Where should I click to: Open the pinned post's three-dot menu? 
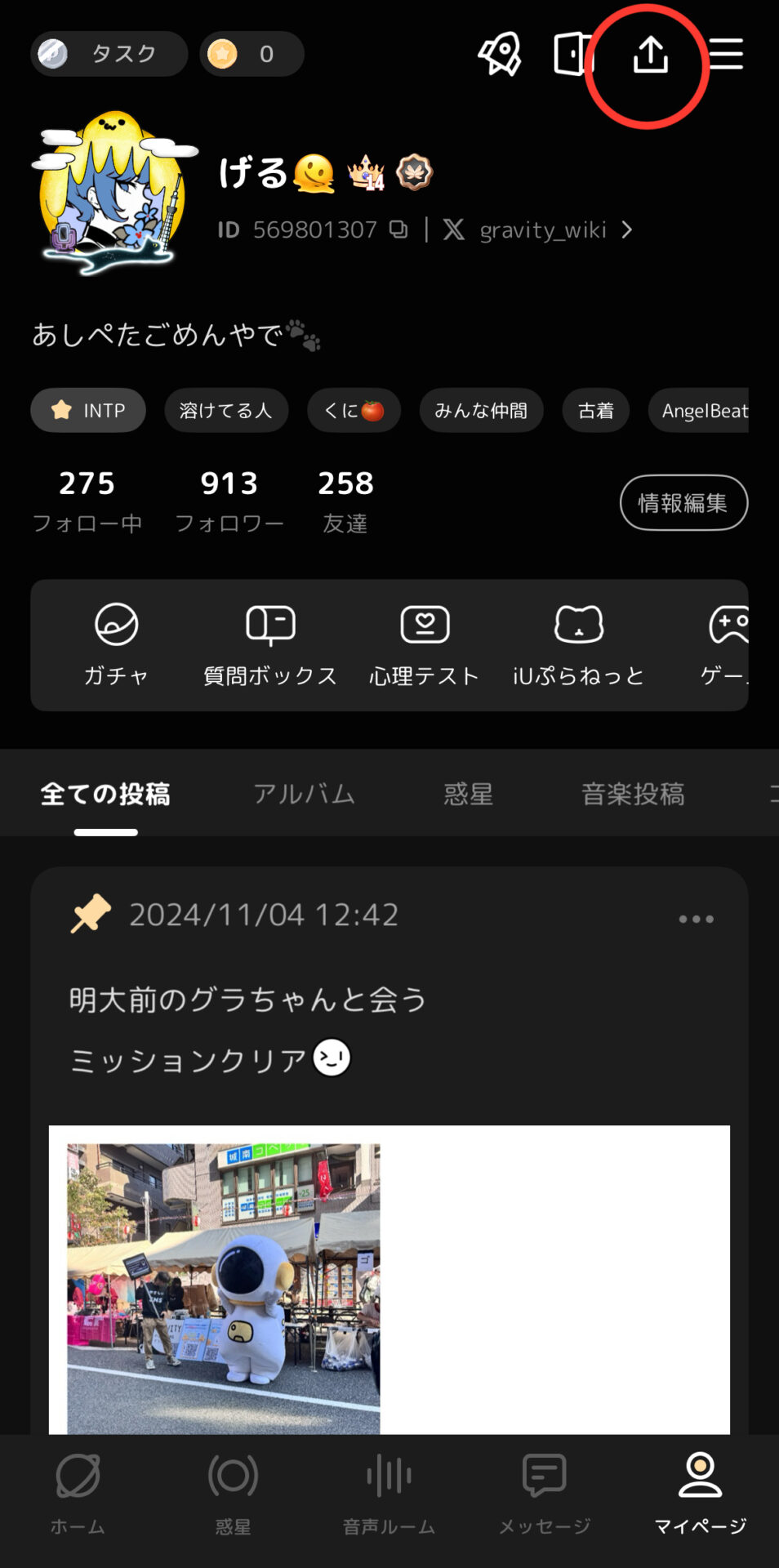tap(696, 919)
